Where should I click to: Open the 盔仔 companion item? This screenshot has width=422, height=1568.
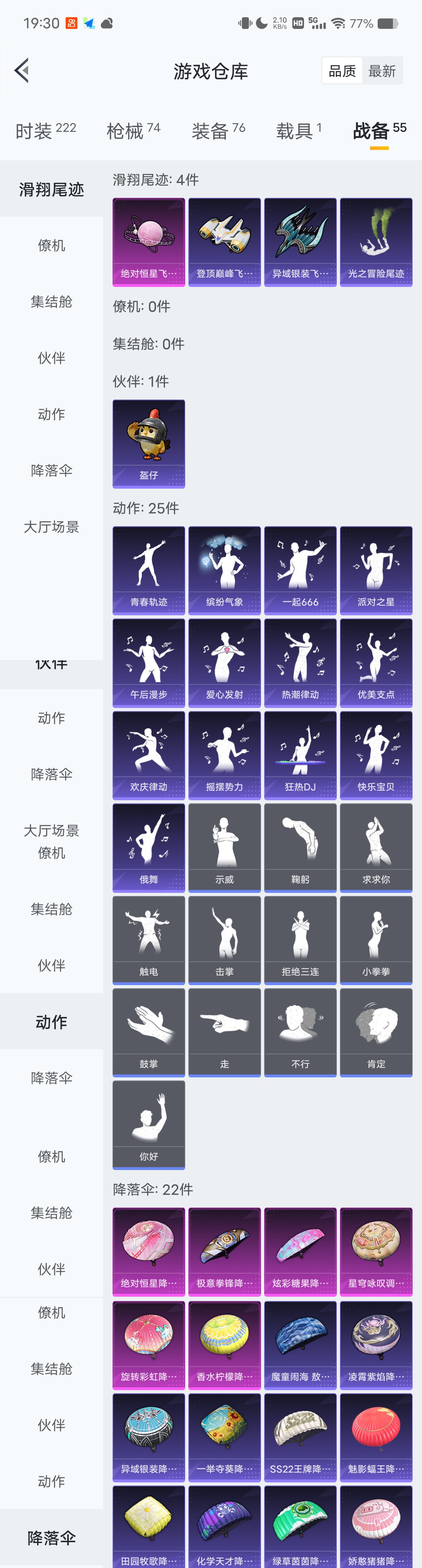coord(149,444)
